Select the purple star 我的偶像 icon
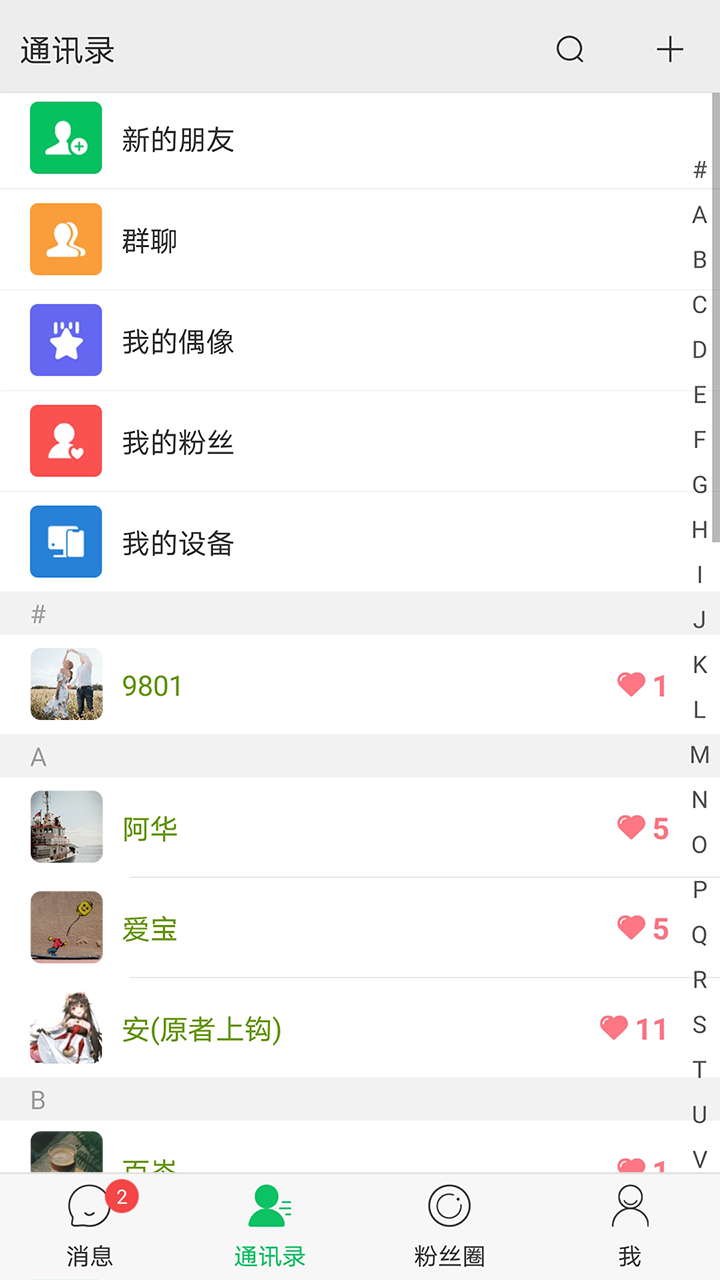Image resolution: width=720 pixels, height=1280 pixels. [66, 340]
